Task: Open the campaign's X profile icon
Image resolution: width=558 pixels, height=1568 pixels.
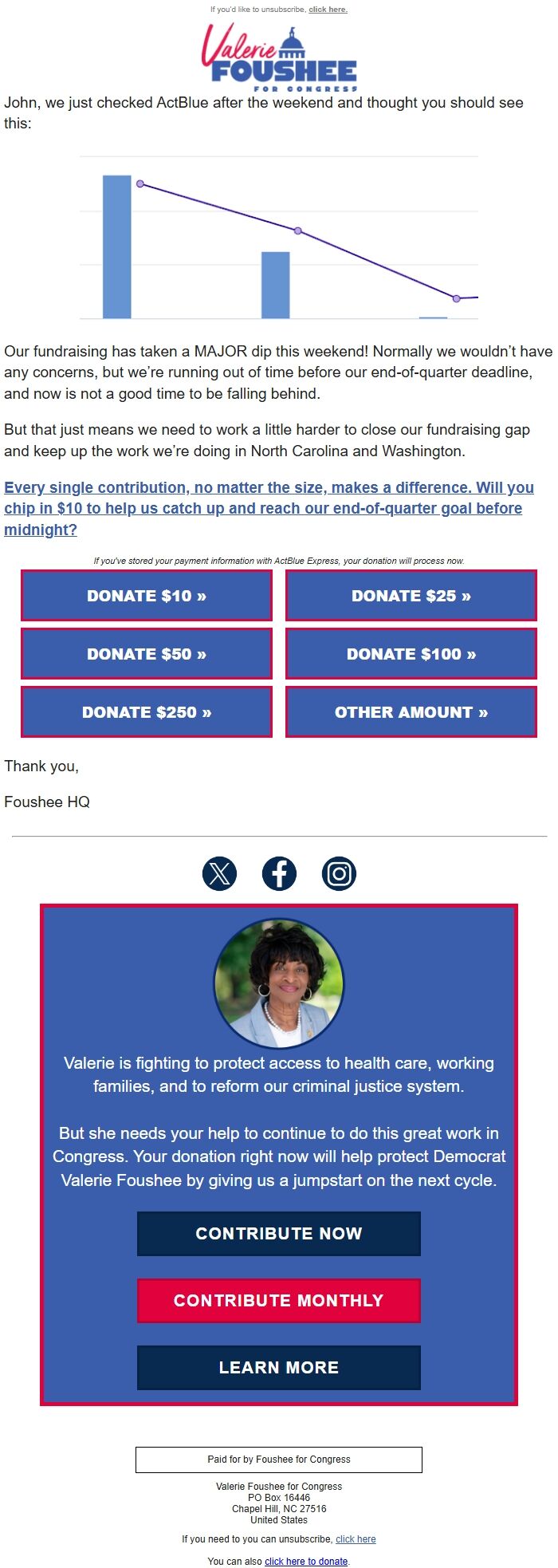Action: 219,873
